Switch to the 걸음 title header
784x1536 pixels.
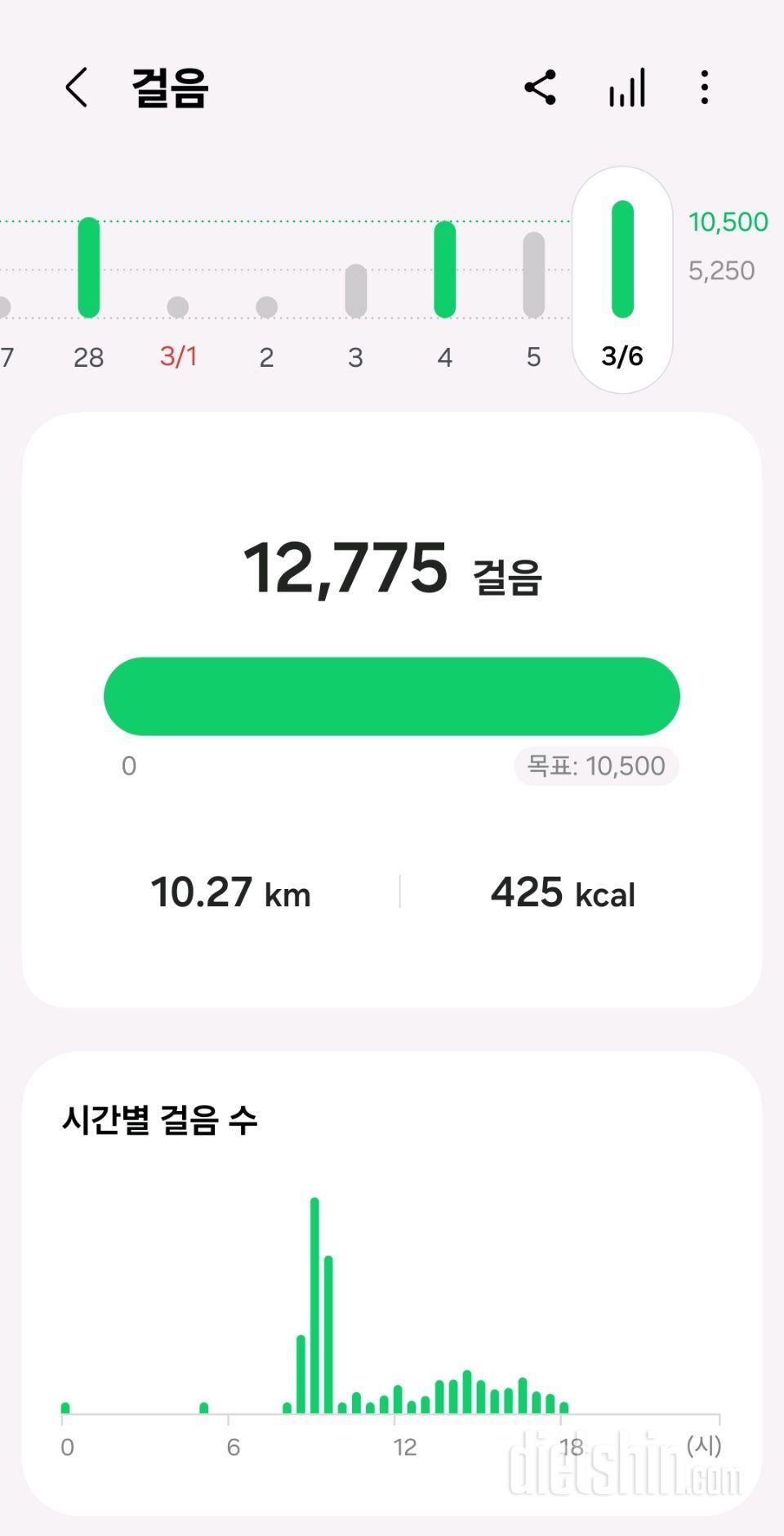(x=167, y=87)
